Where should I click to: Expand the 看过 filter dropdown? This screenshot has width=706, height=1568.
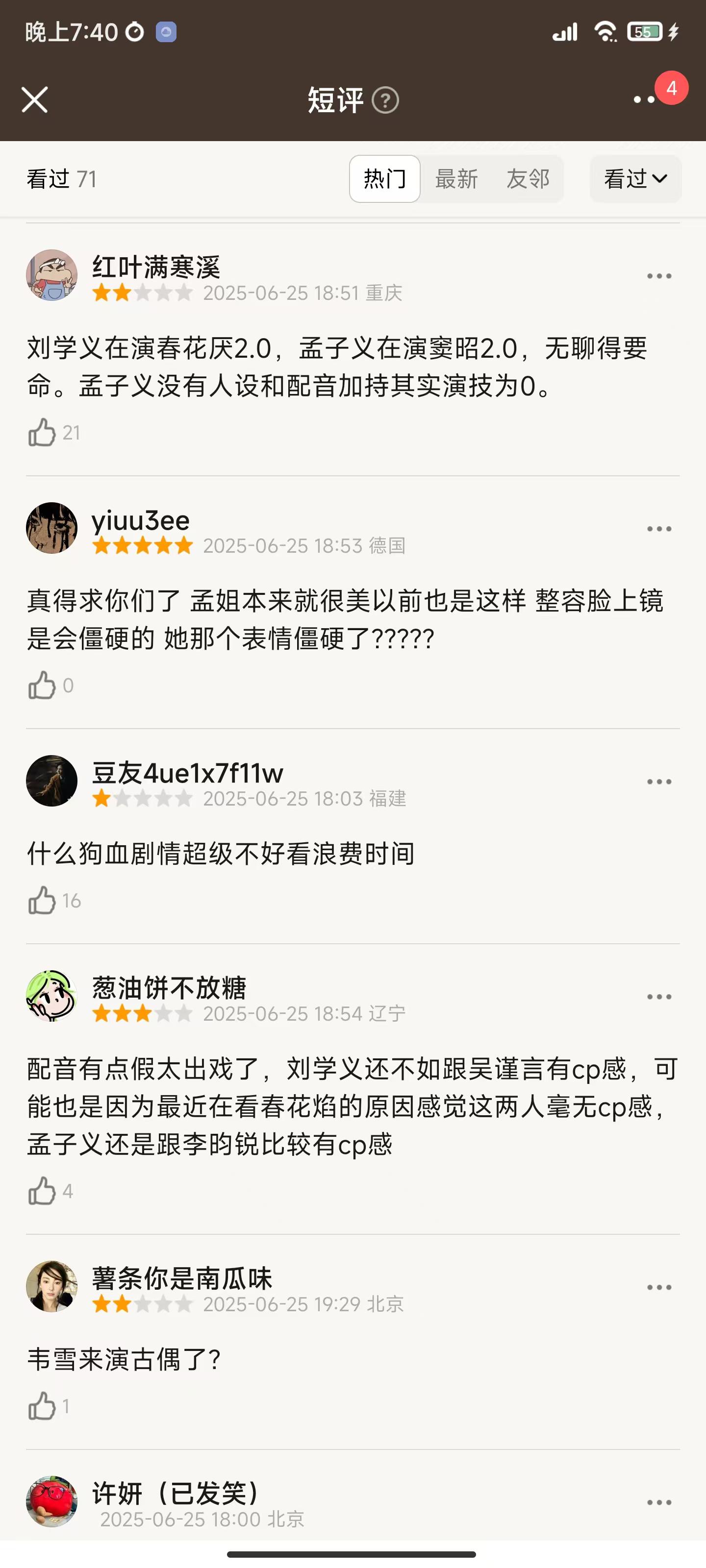point(635,179)
